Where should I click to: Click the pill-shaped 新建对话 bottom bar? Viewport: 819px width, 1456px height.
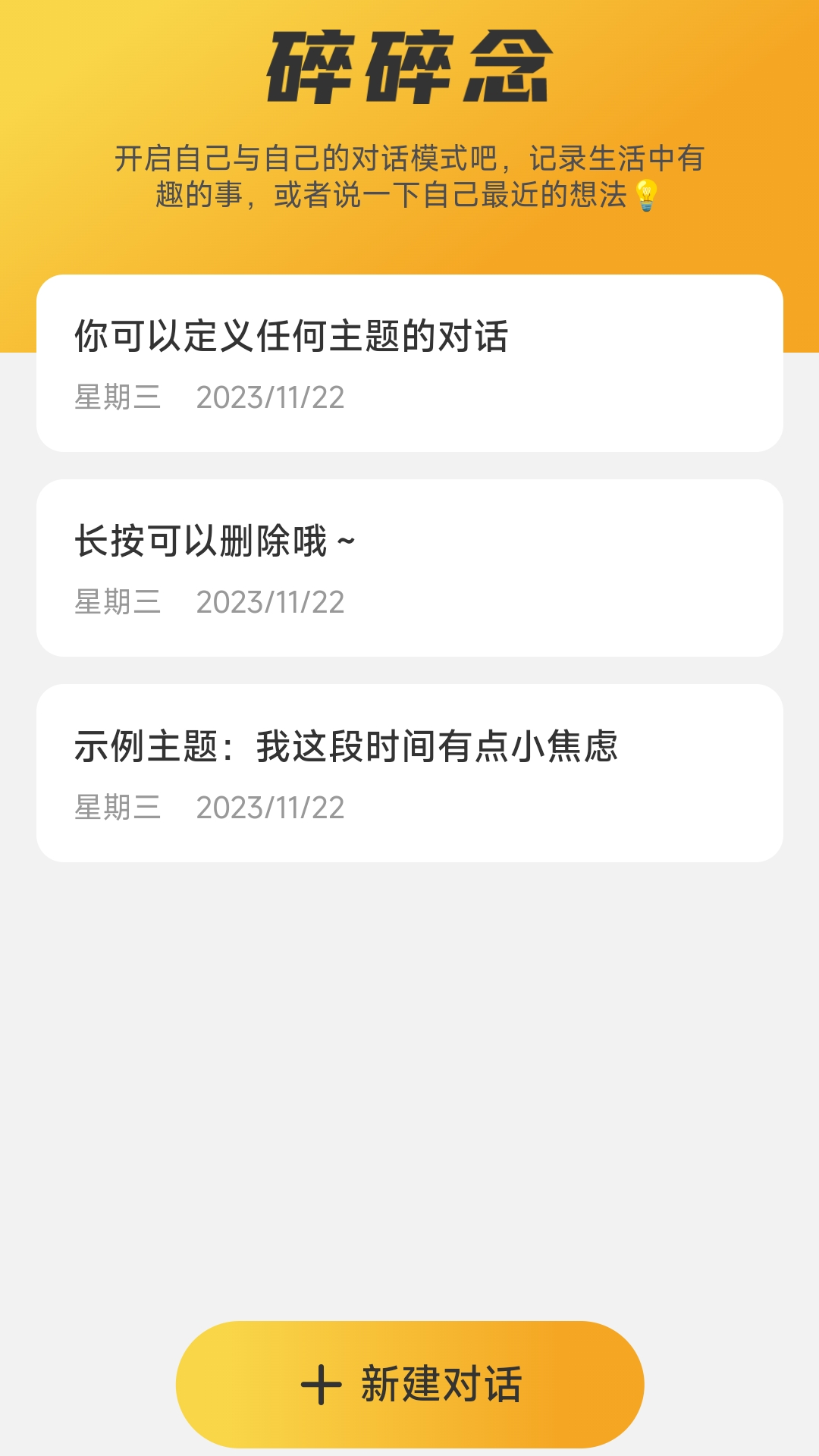[409, 1384]
